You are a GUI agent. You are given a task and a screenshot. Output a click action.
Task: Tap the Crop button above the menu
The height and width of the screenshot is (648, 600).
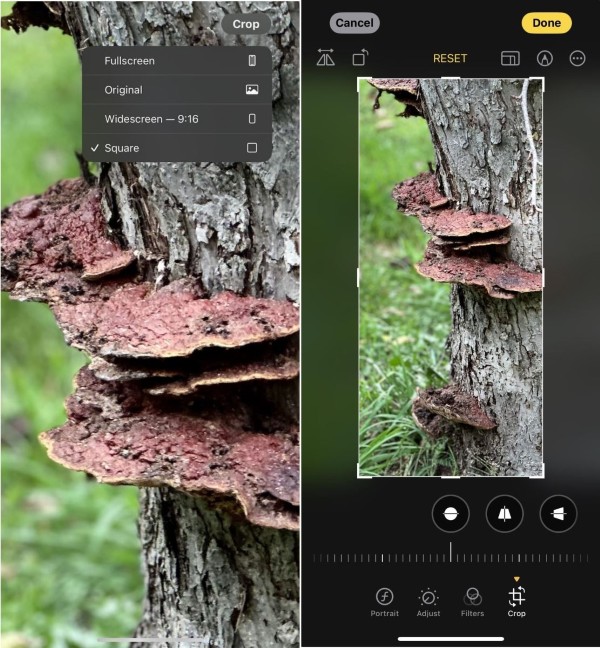point(245,24)
